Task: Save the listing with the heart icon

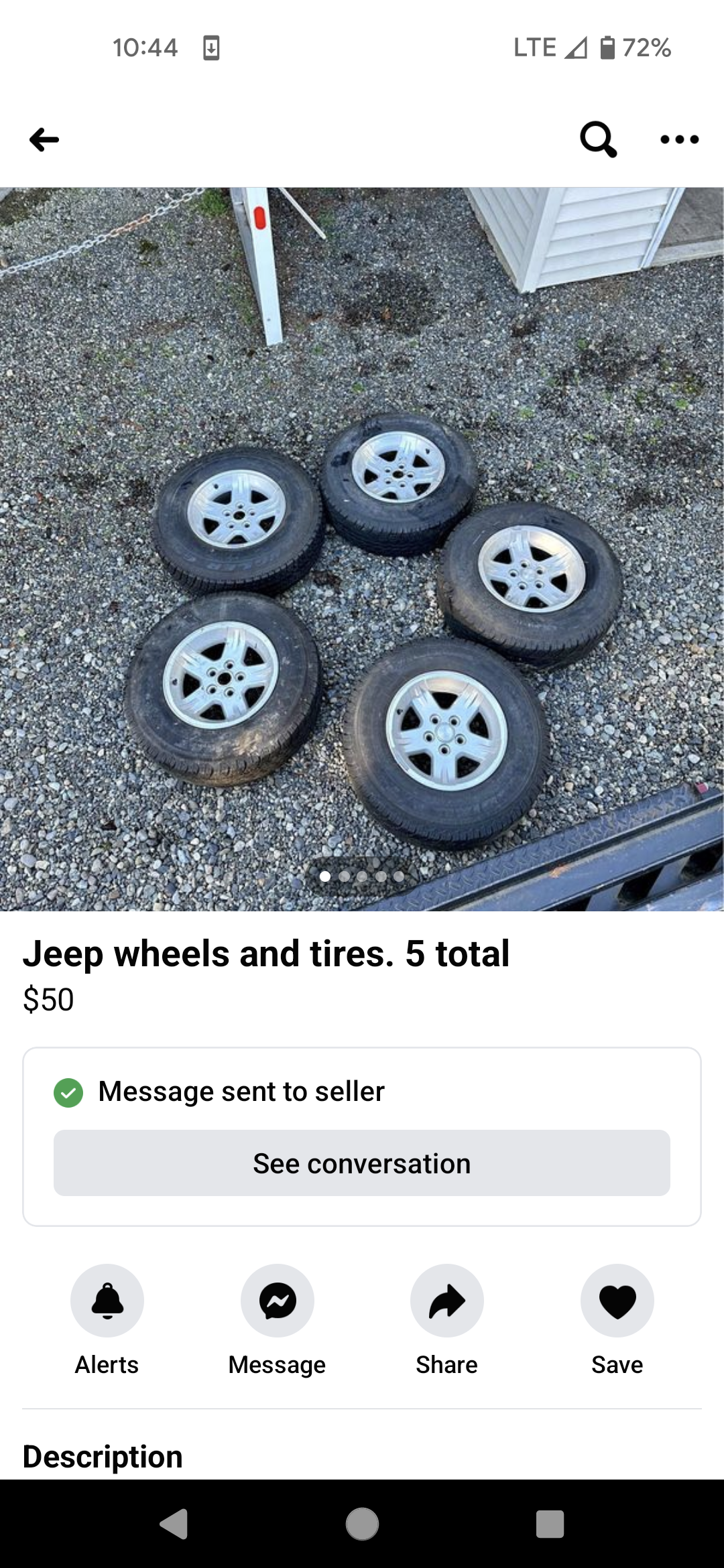Action: [617, 1300]
